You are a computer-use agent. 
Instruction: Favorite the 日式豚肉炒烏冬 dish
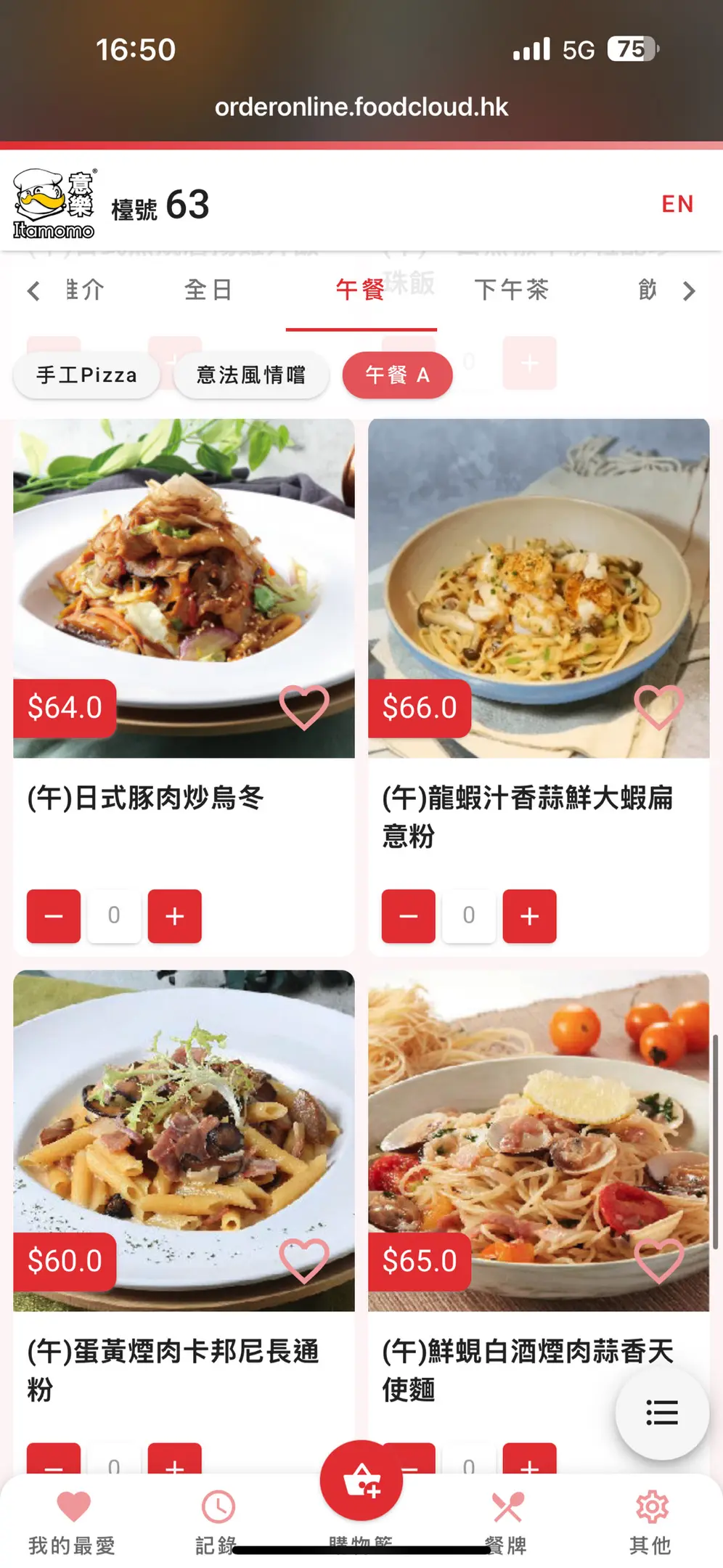[x=304, y=707]
